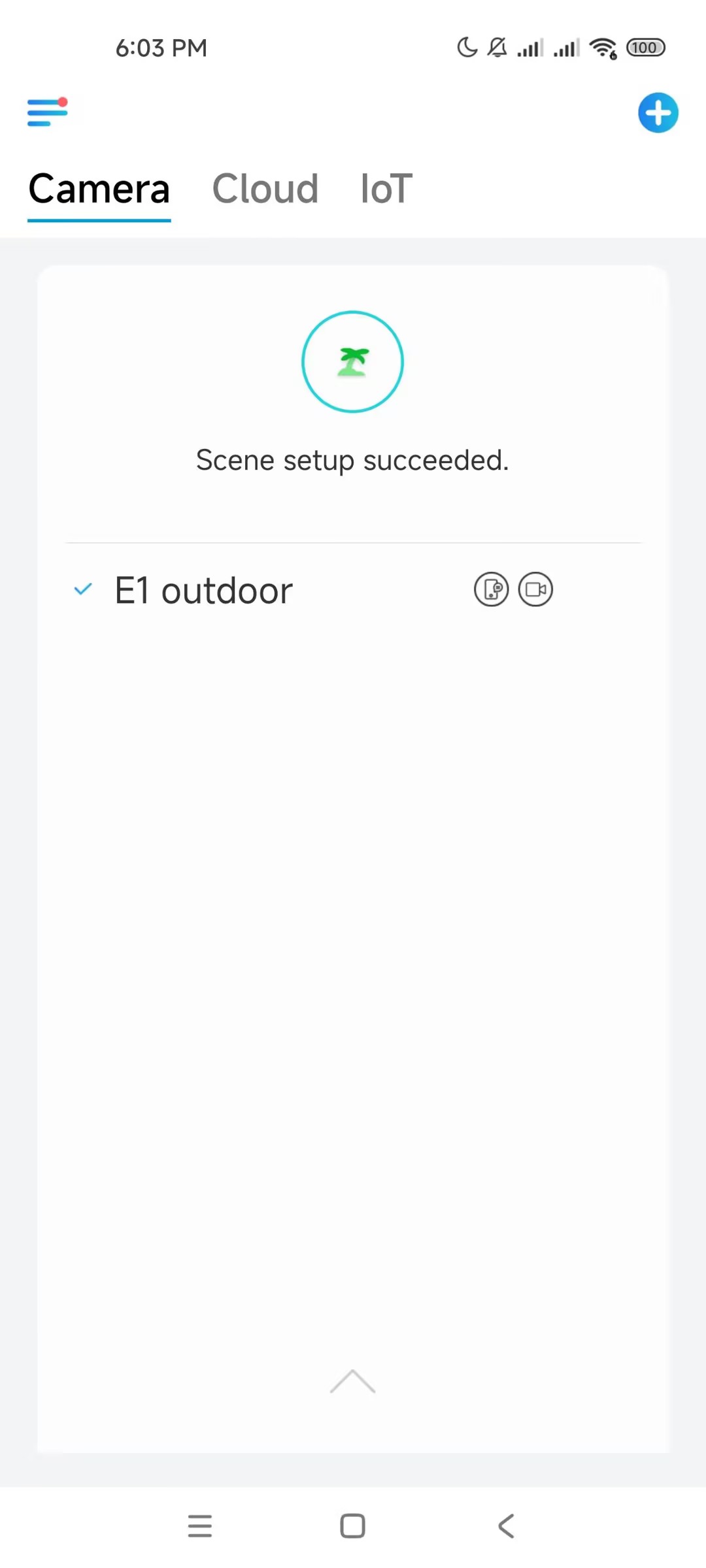Select the Camera tab
Image resolution: width=706 pixels, height=1568 pixels.
coord(99,189)
